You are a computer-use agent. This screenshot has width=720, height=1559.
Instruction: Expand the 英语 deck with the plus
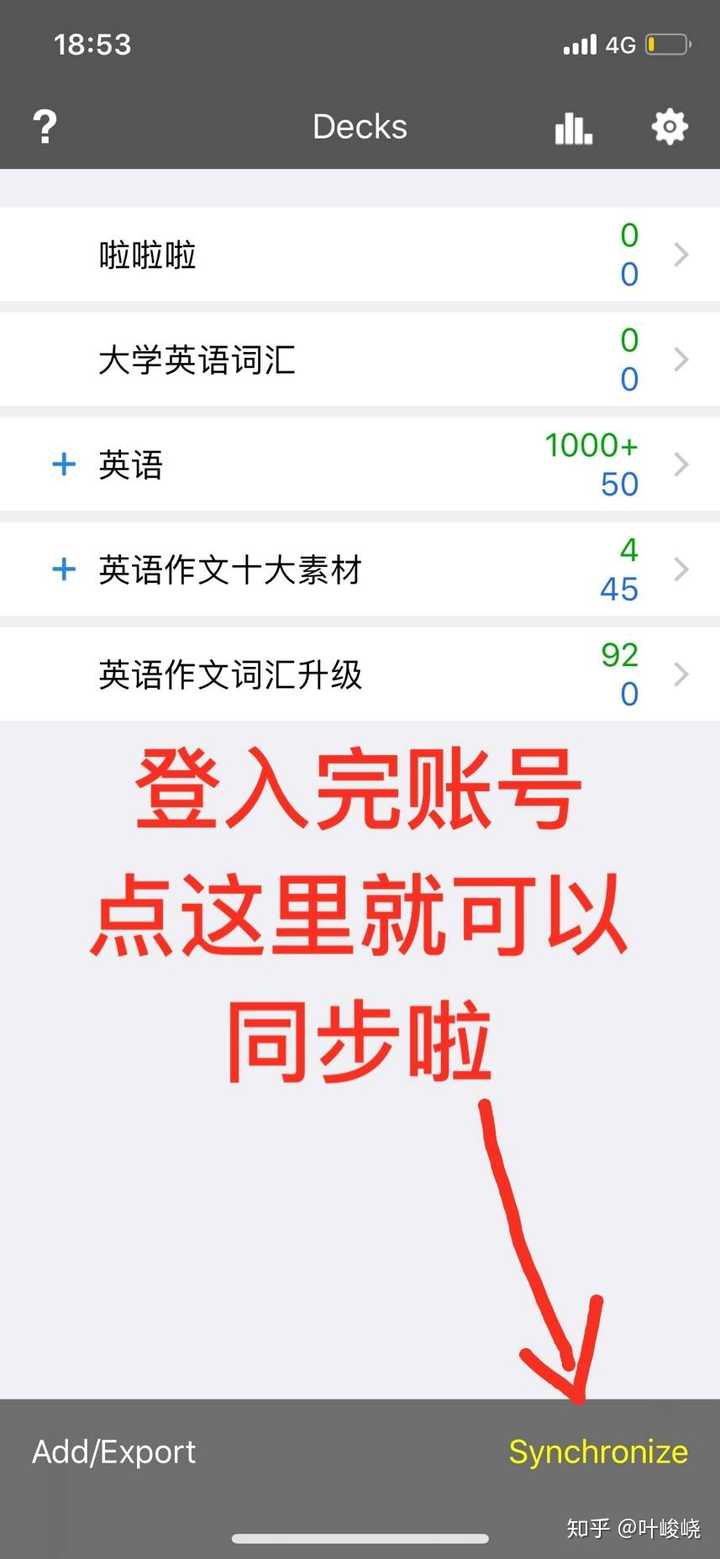click(x=64, y=464)
